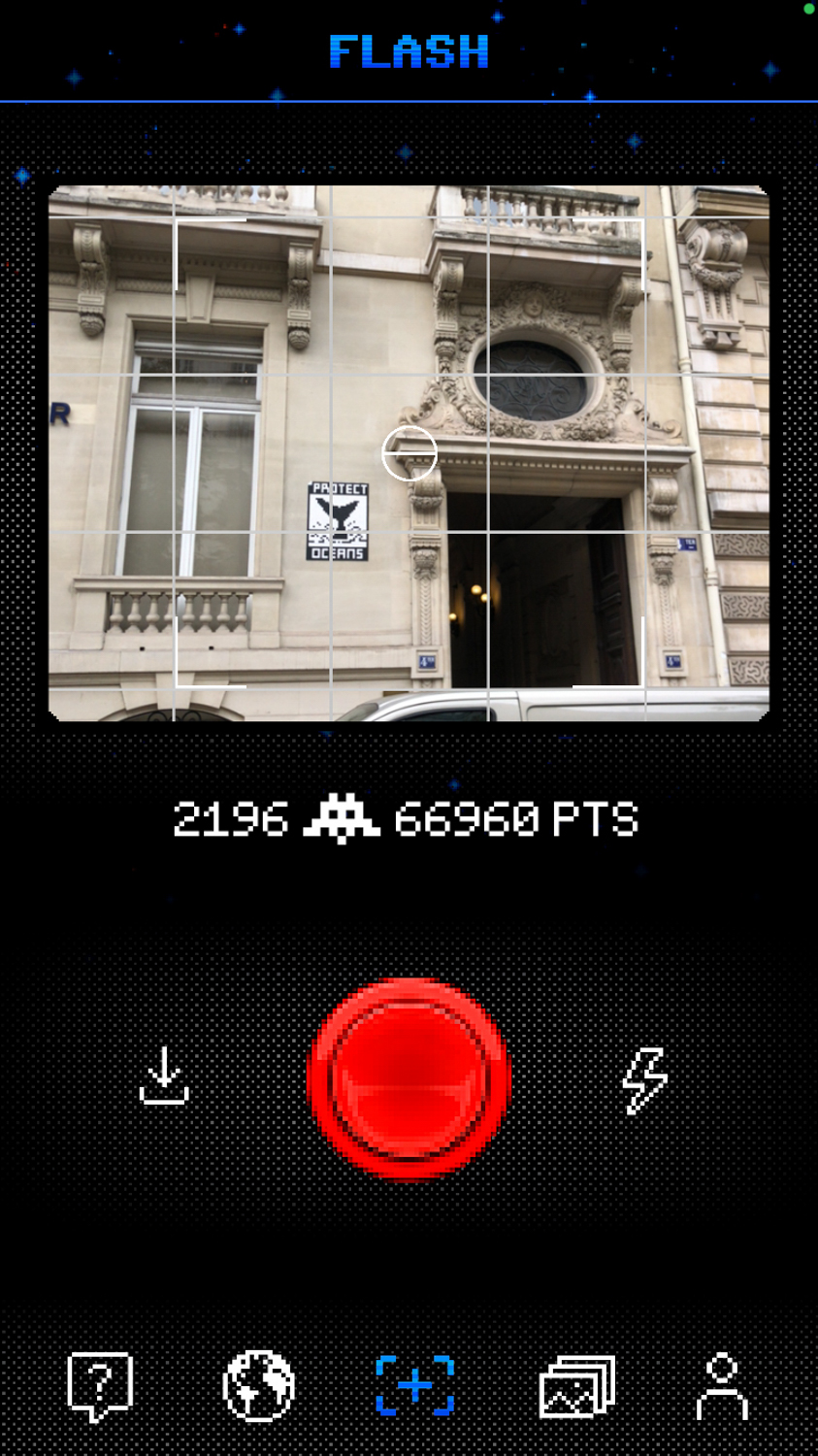Tap the download arrow icon
This screenshot has height=1456, width=818.
[x=164, y=1075]
